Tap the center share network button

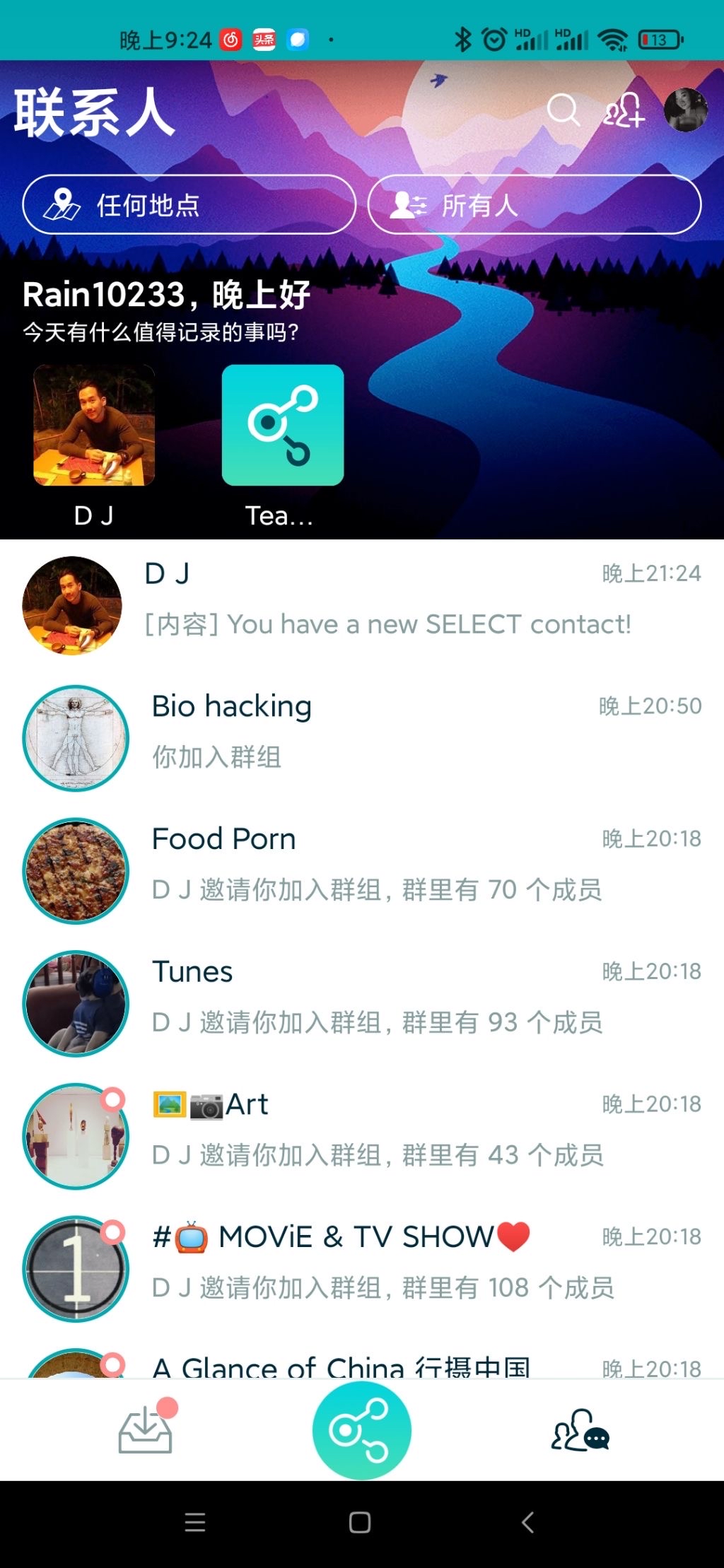(361, 1429)
